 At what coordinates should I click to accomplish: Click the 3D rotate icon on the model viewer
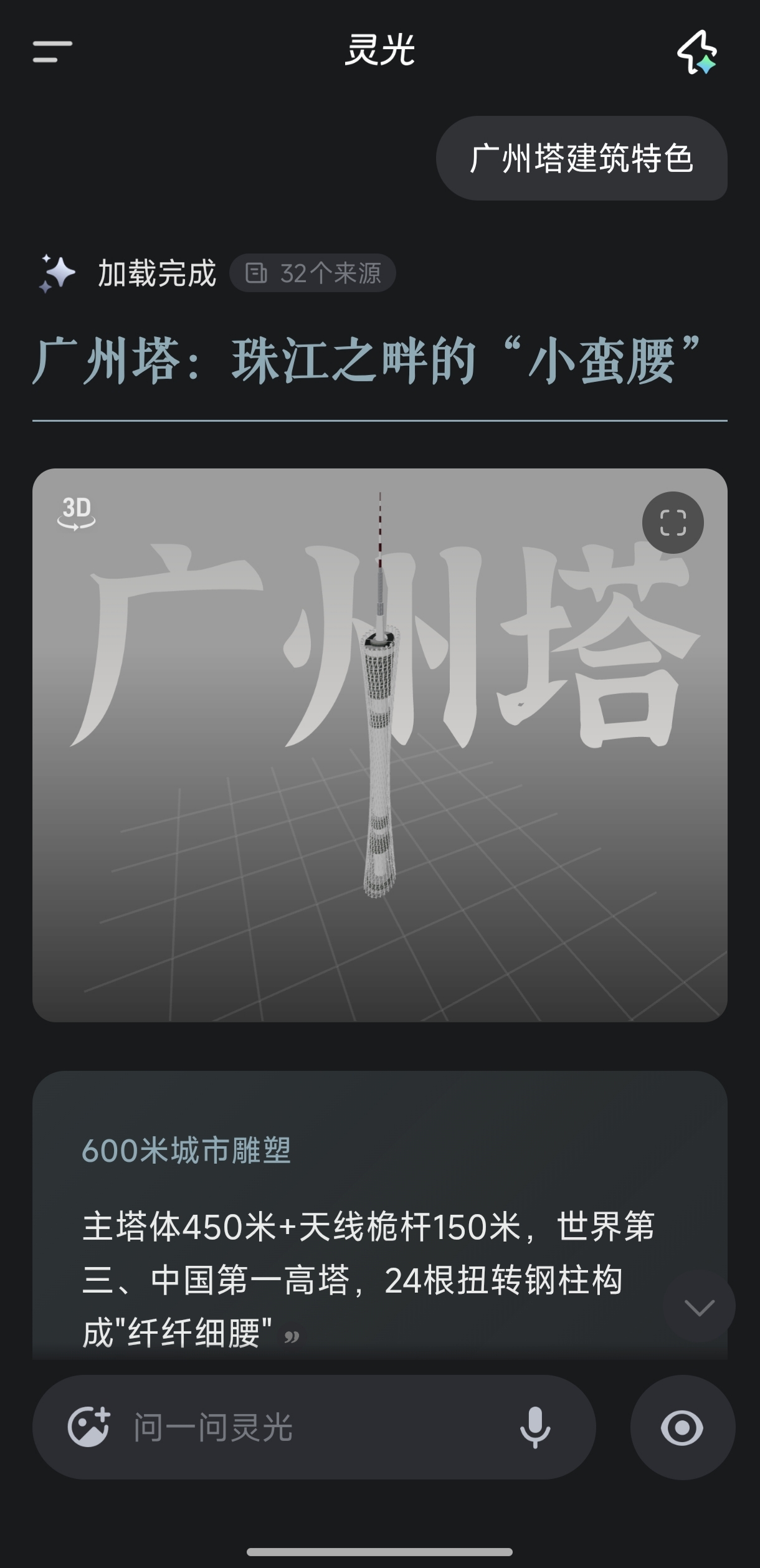coord(76,516)
